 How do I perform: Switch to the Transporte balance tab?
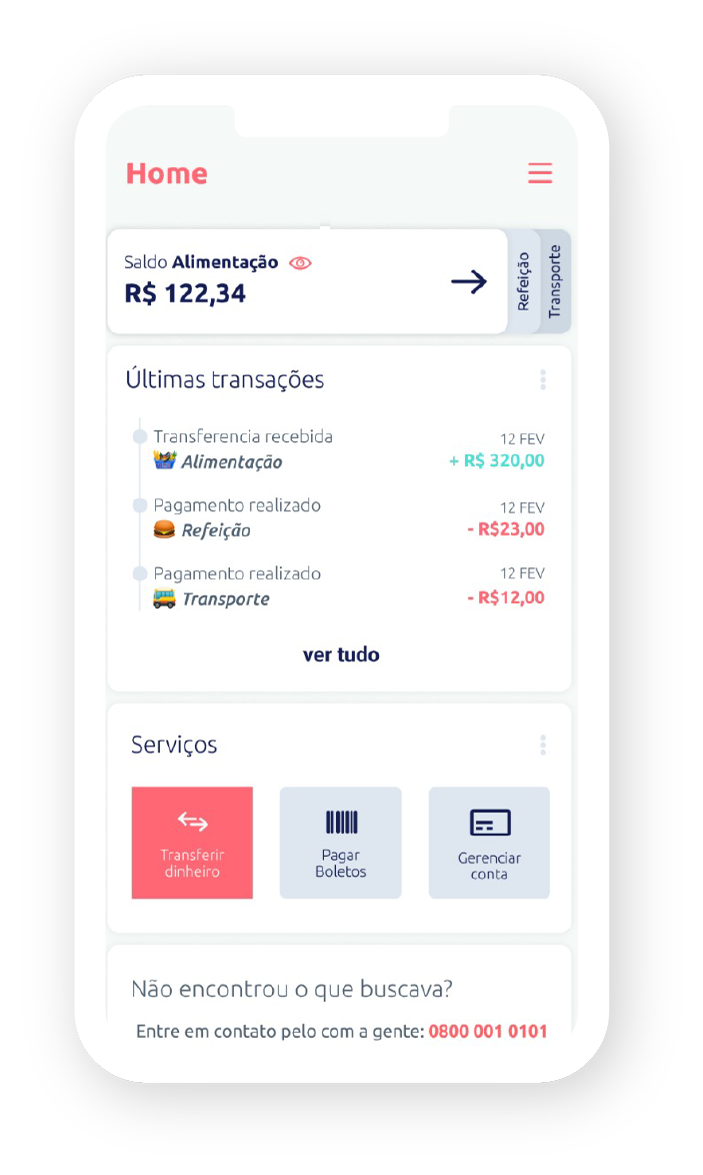tap(555, 282)
